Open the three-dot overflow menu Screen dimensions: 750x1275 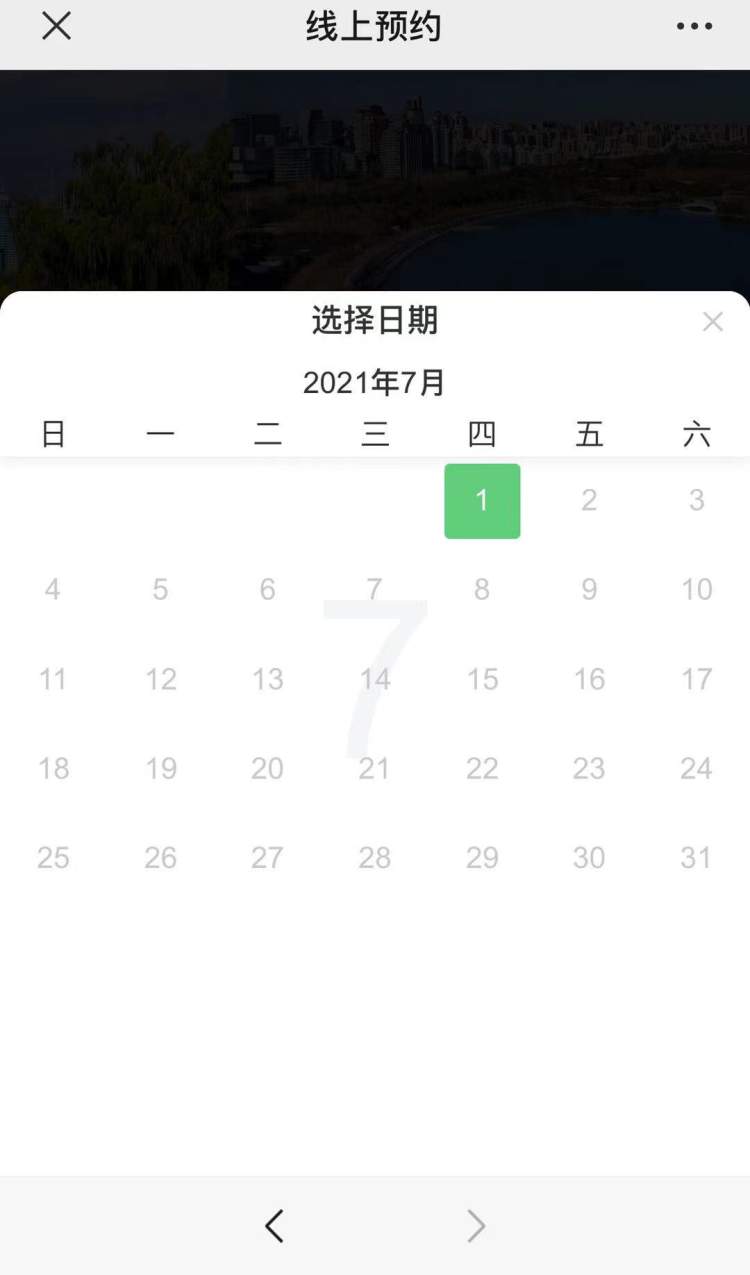coord(694,27)
